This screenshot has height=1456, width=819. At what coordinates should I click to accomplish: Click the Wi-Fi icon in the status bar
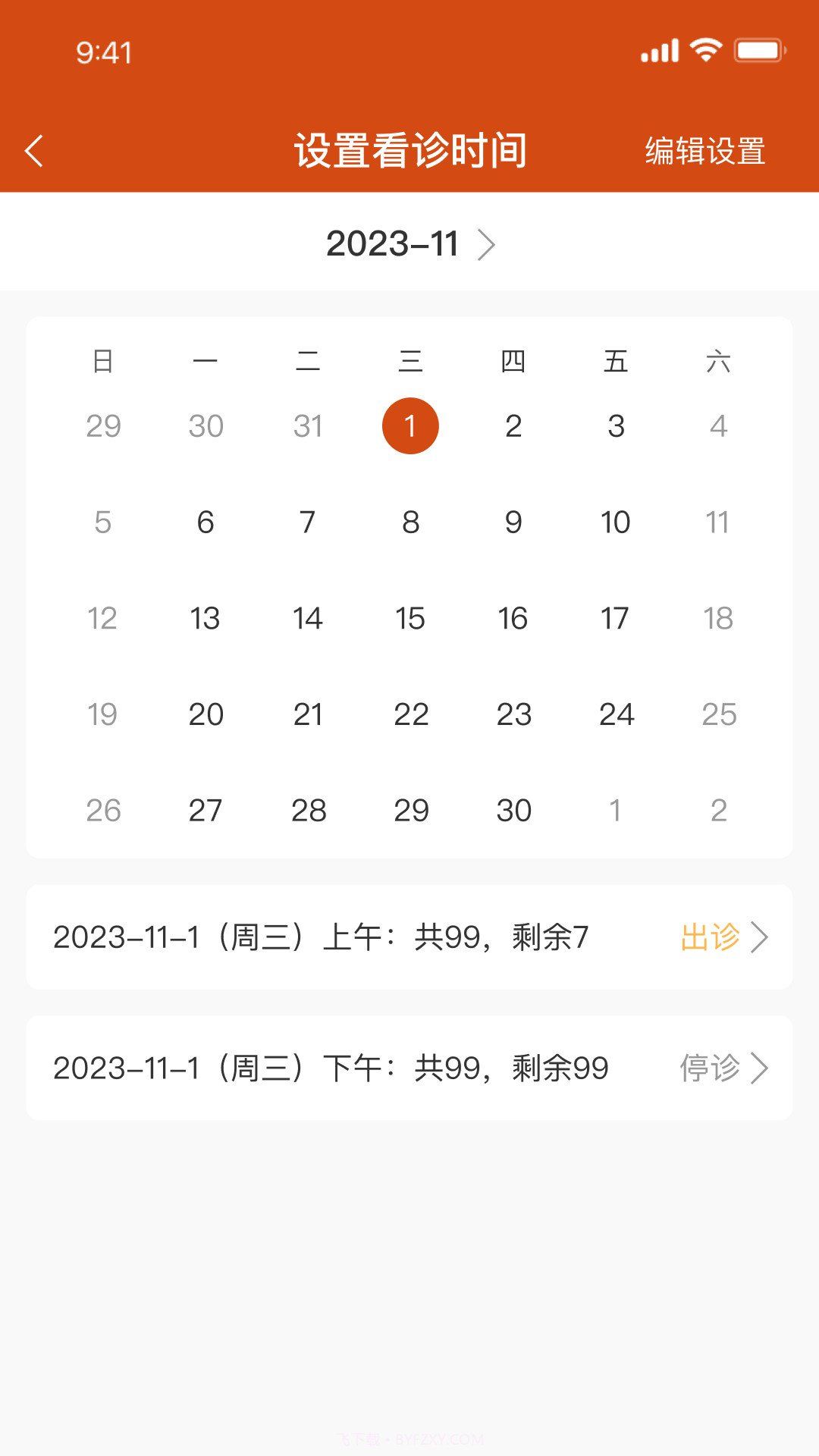(x=704, y=49)
